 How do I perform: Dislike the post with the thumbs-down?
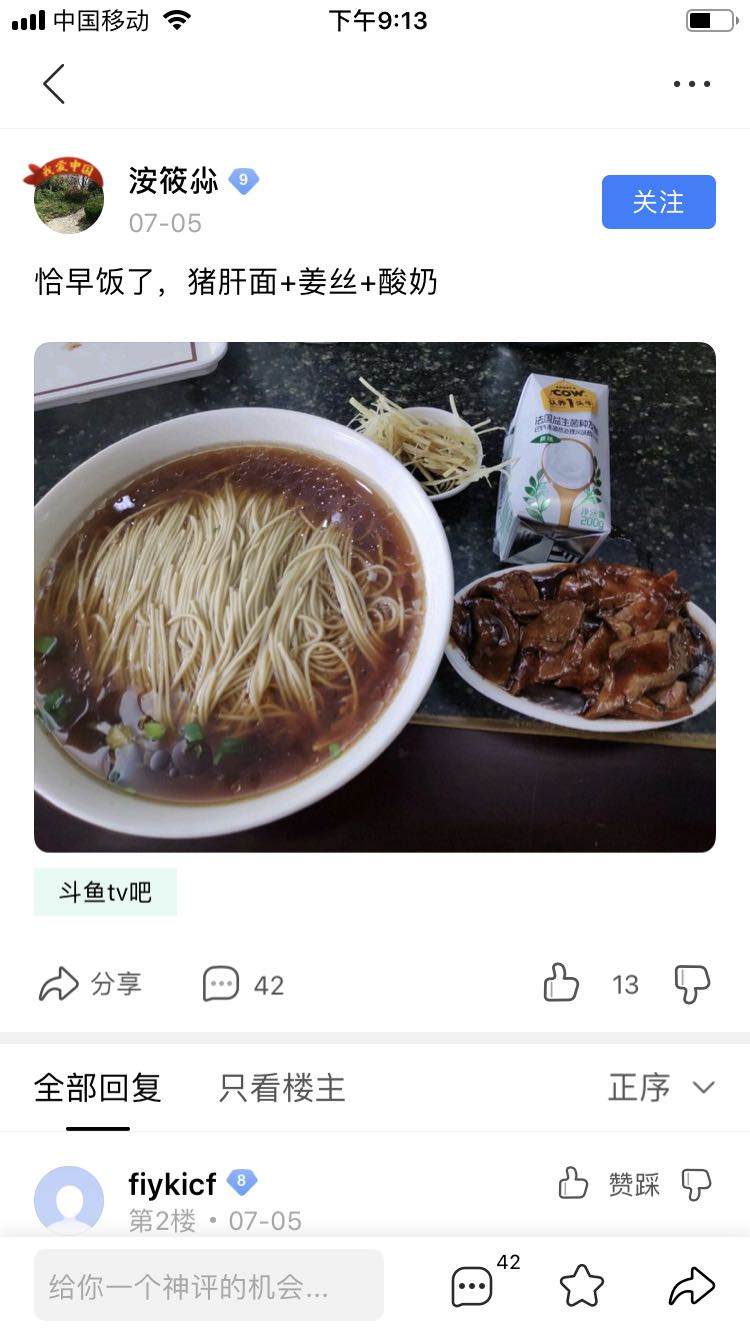point(692,984)
